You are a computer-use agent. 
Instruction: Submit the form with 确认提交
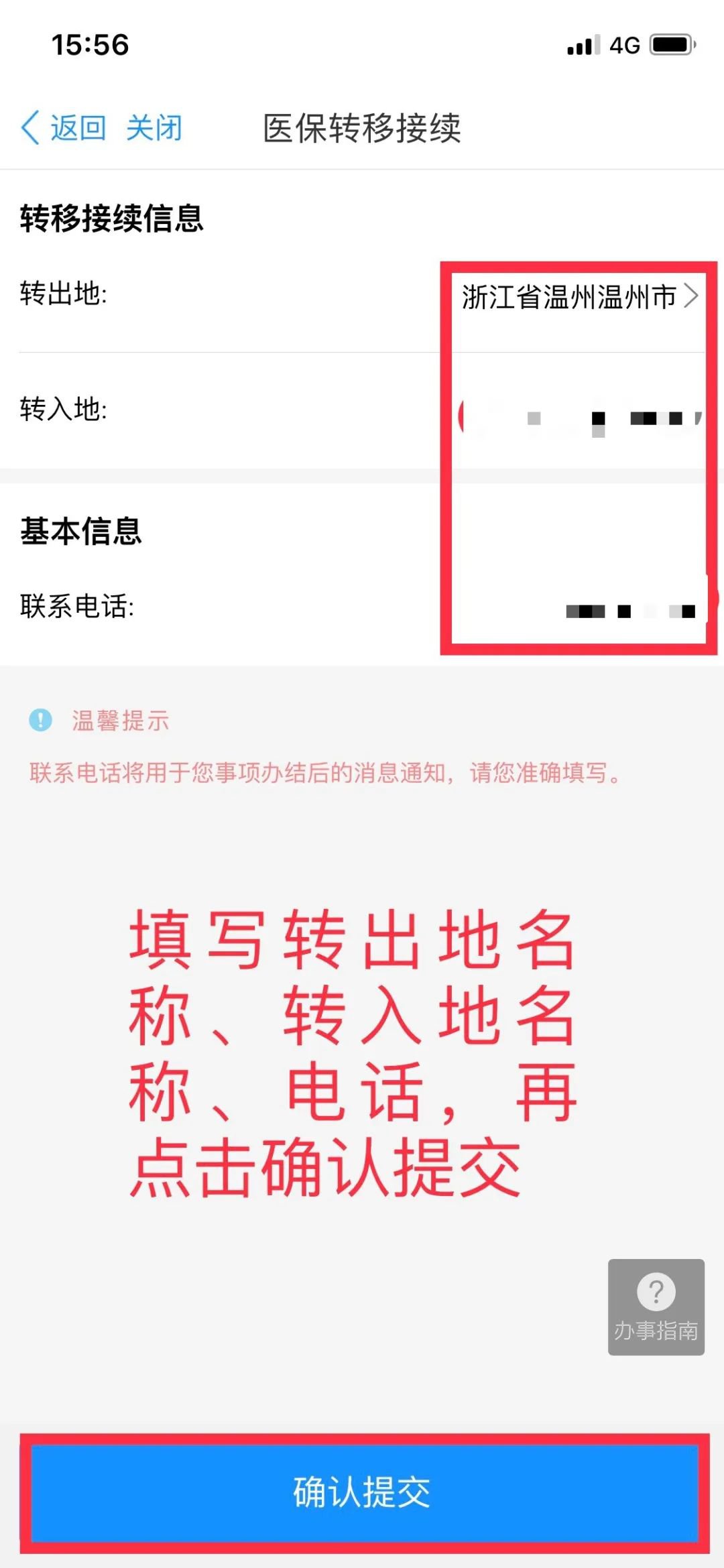coord(362,1492)
